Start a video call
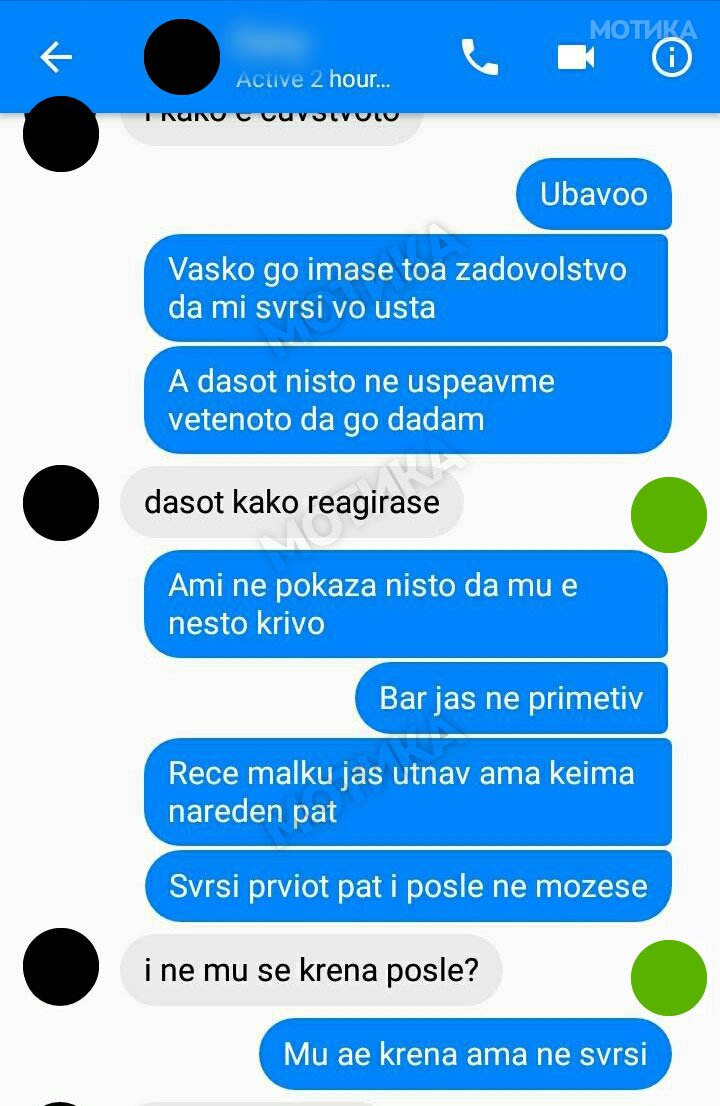Viewport: 720px width, 1106px height. click(575, 58)
